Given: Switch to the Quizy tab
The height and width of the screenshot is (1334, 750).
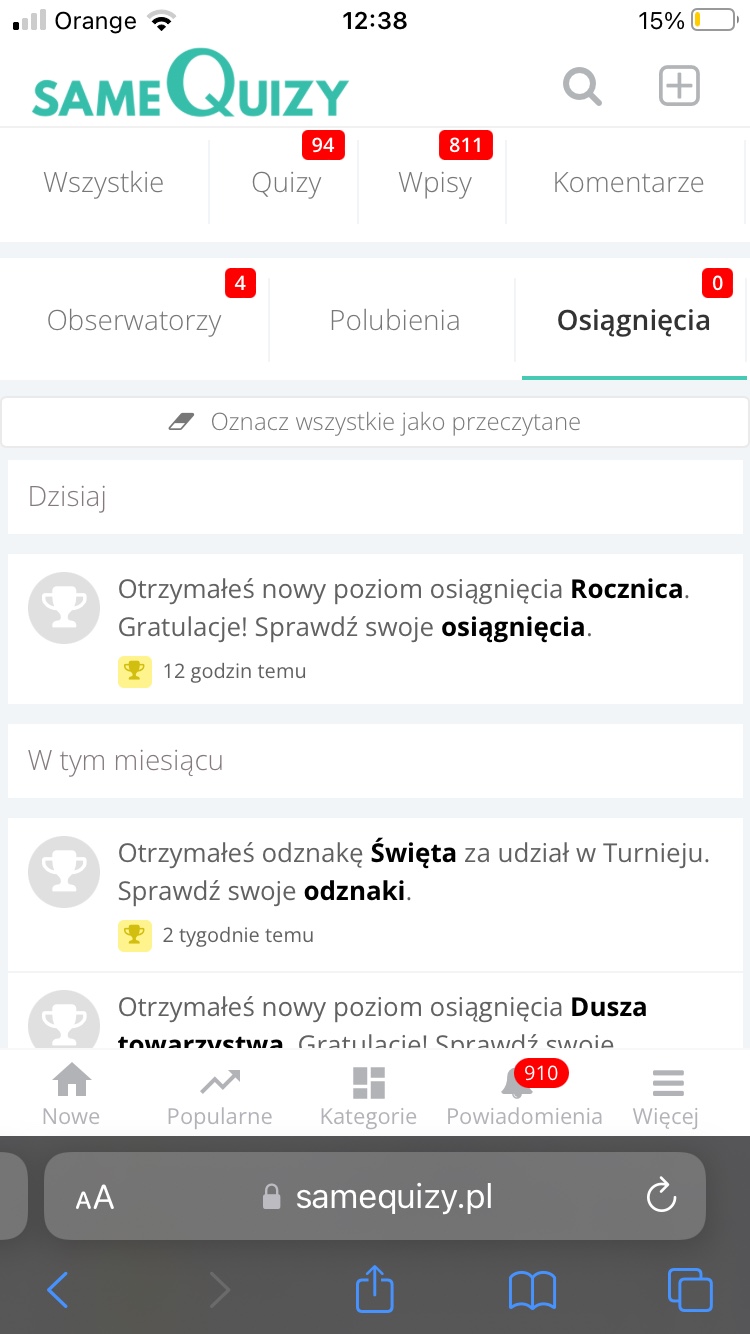Looking at the screenshot, I should tap(286, 183).
